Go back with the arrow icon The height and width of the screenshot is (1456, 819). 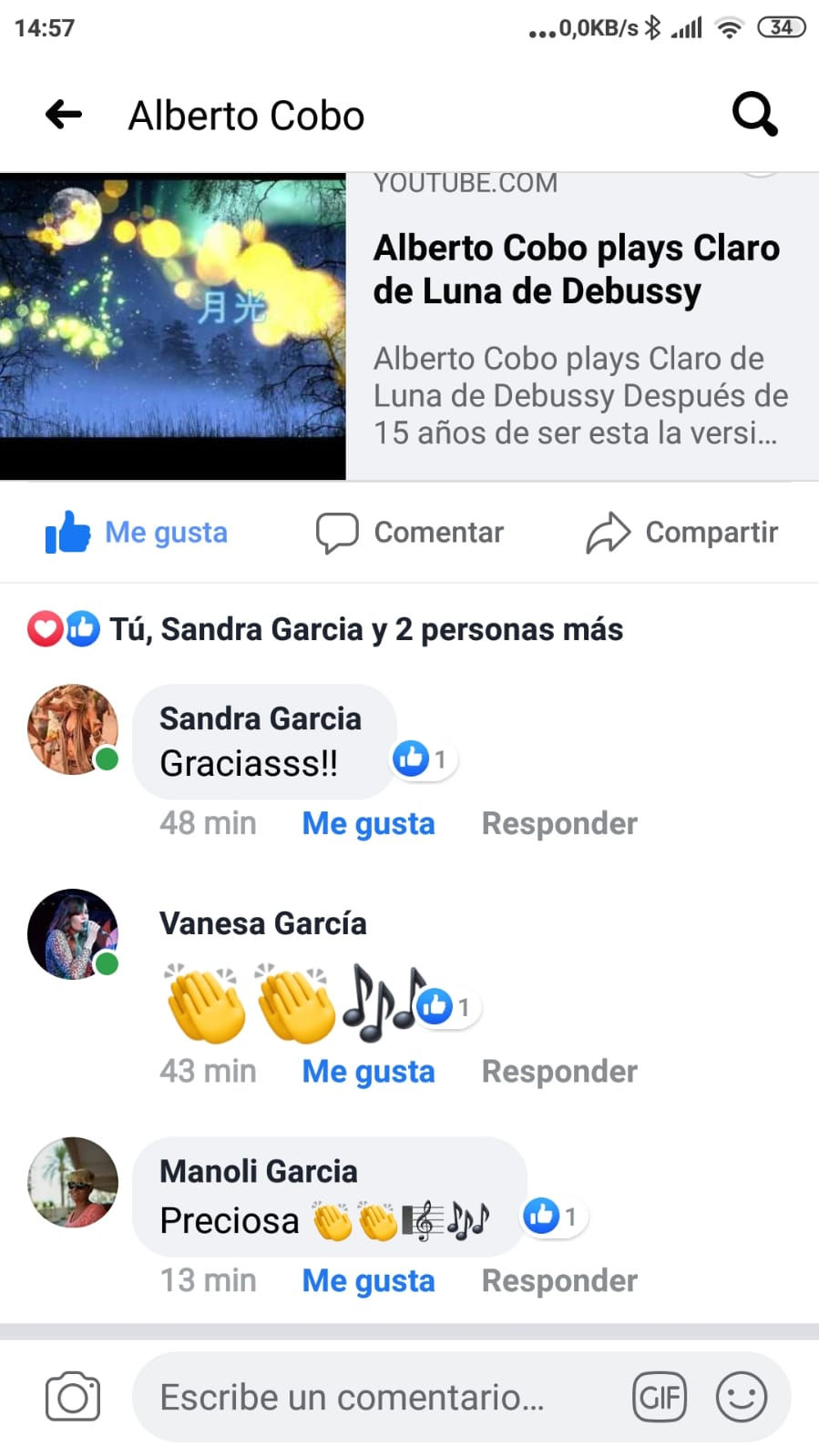[x=64, y=116]
